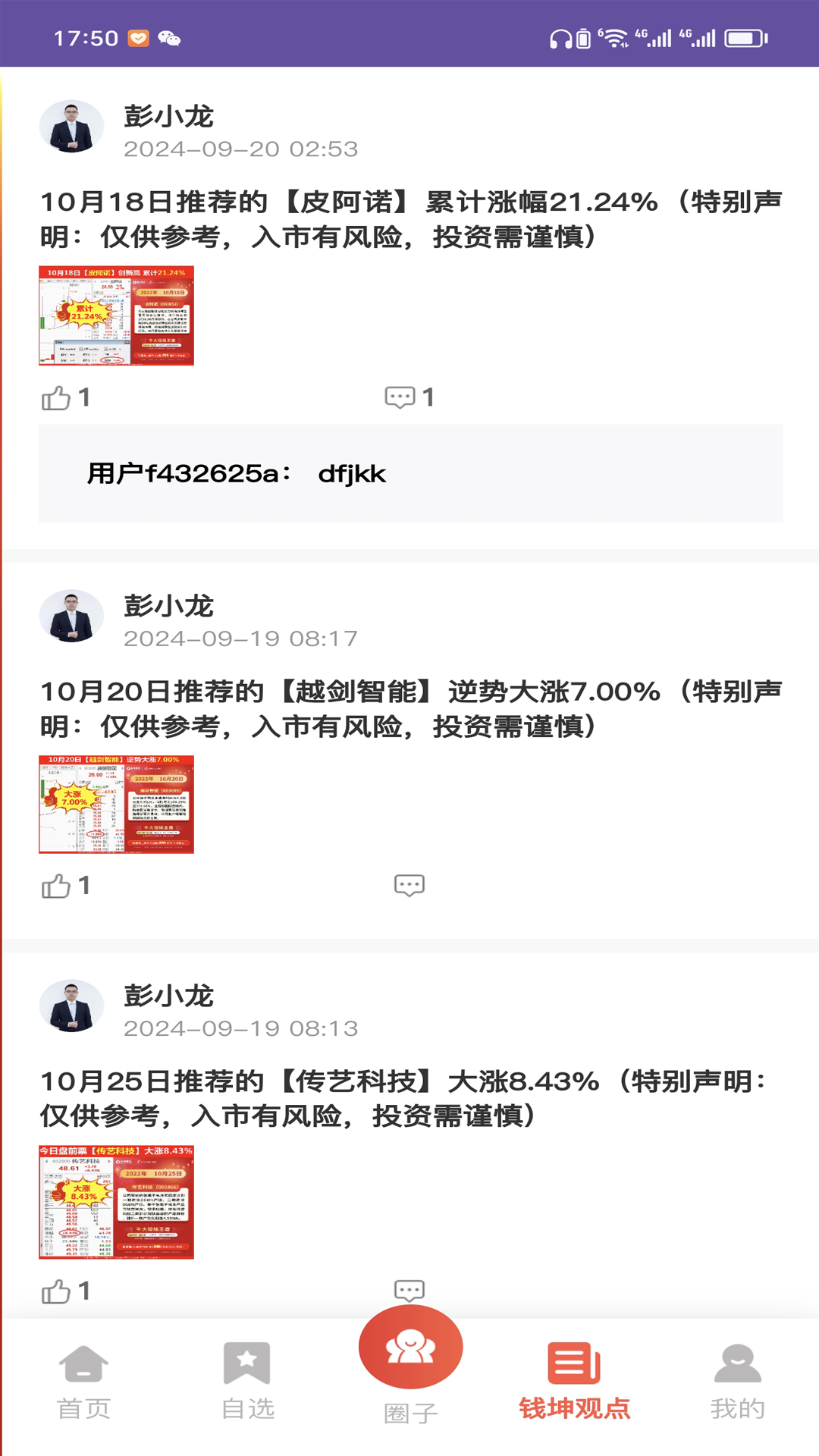Open the 皮阿诺 post image
Image resolution: width=819 pixels, height=1456 pixels.
(116, 315)
